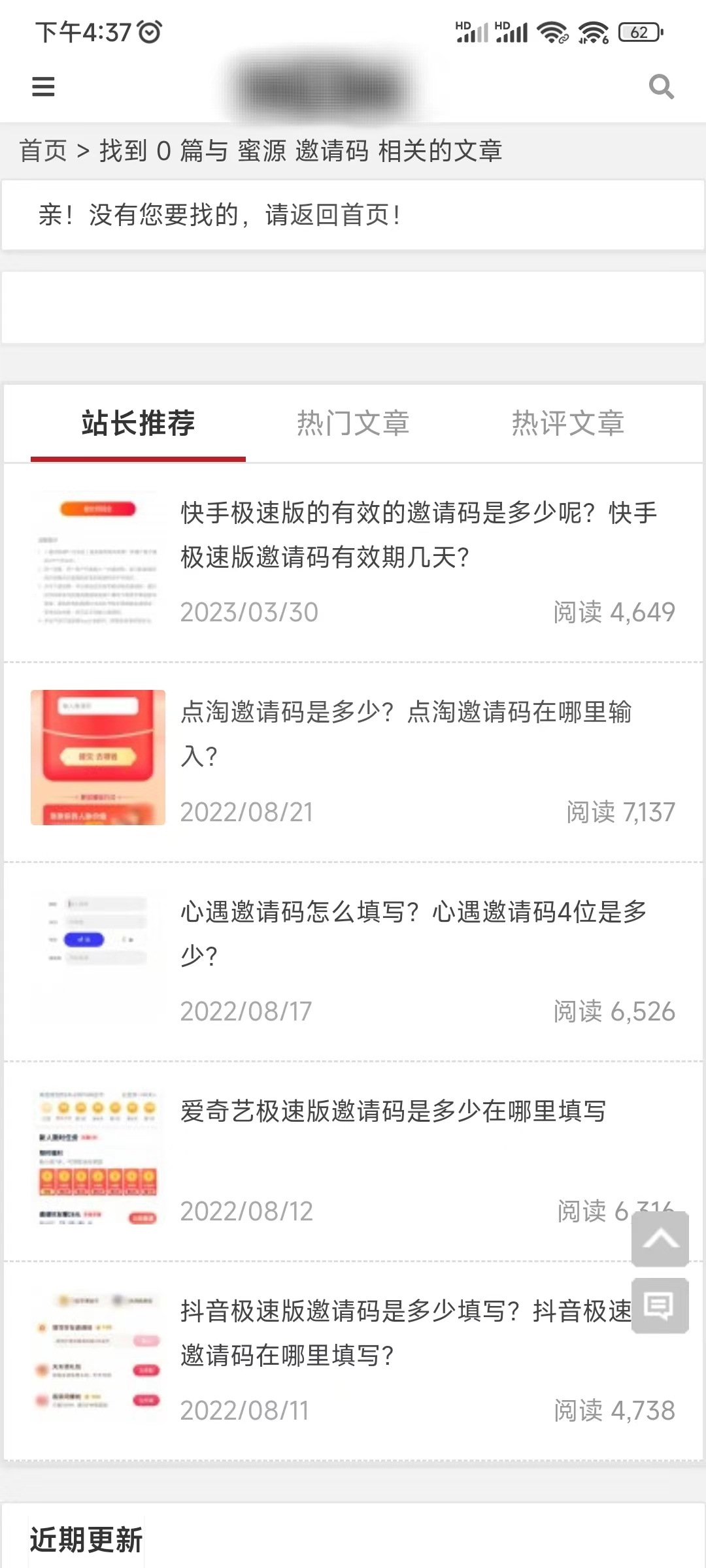The height and width of the screenshot is (1568, 706).
Task: Open the 快手极速版邀请码 article
Action: point(418,537)
